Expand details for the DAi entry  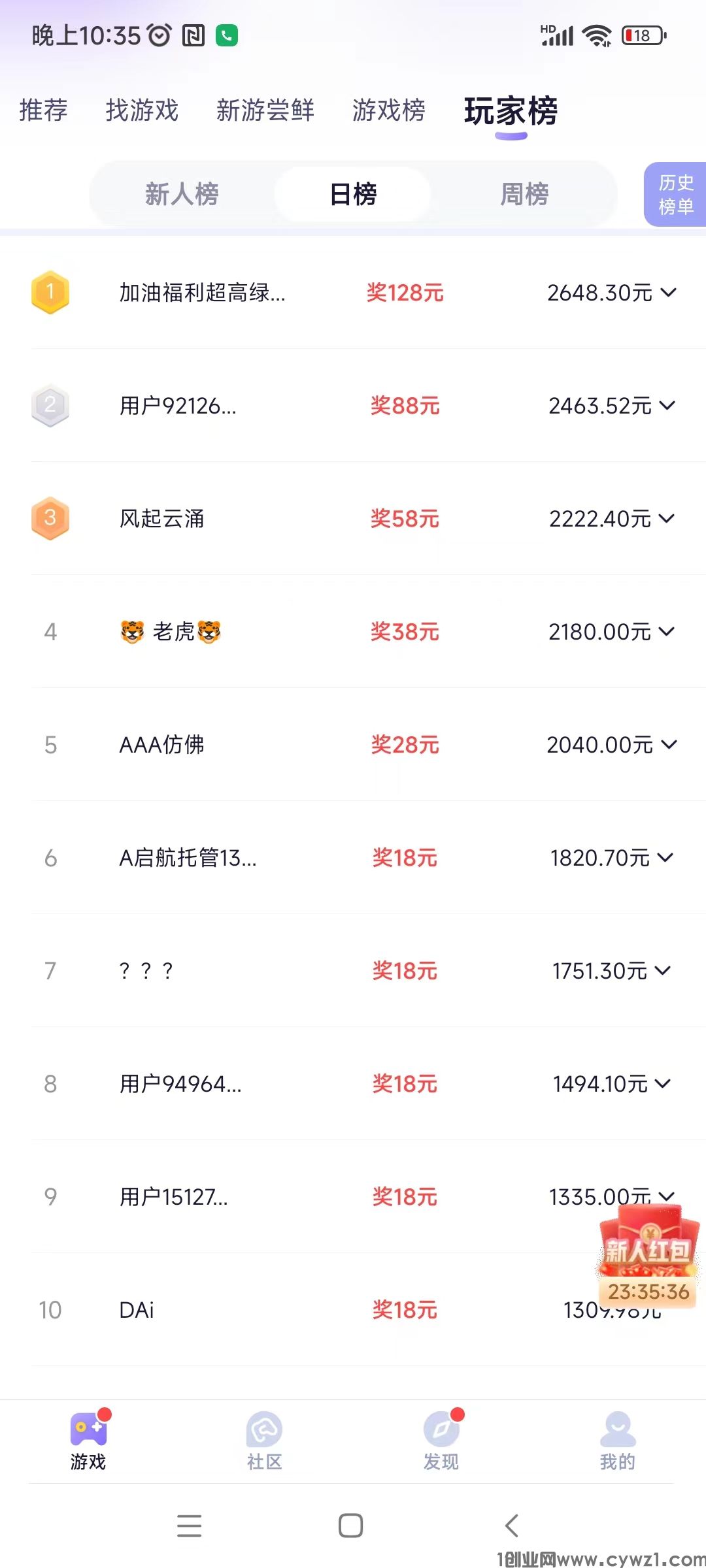(x=668, y=1310)
